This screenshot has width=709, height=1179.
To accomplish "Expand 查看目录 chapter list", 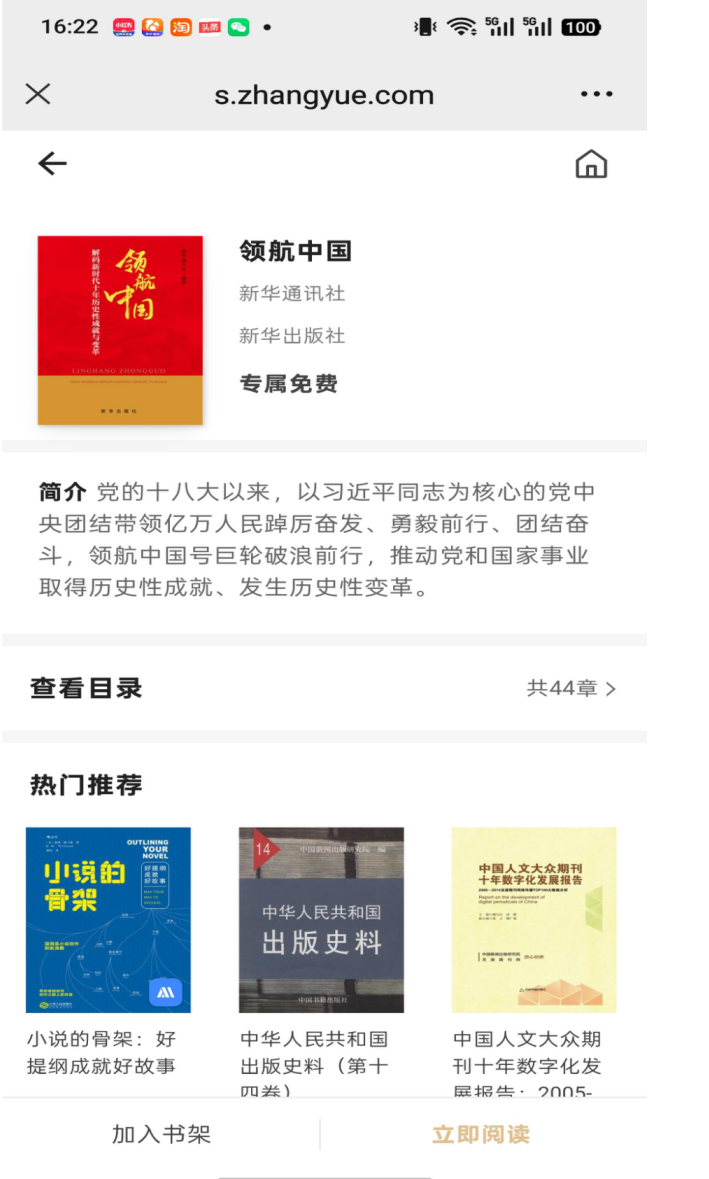I will click(x=324, y=688).
